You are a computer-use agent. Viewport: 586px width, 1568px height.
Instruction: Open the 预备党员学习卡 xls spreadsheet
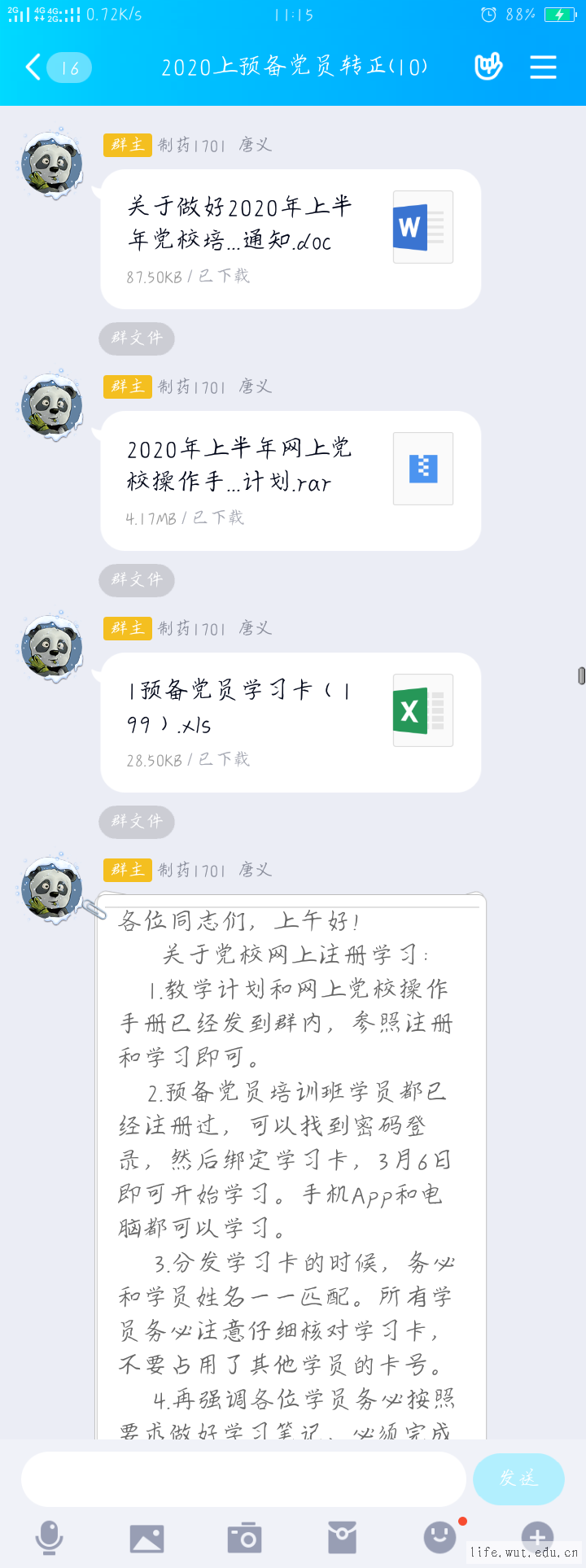point(290,722)
